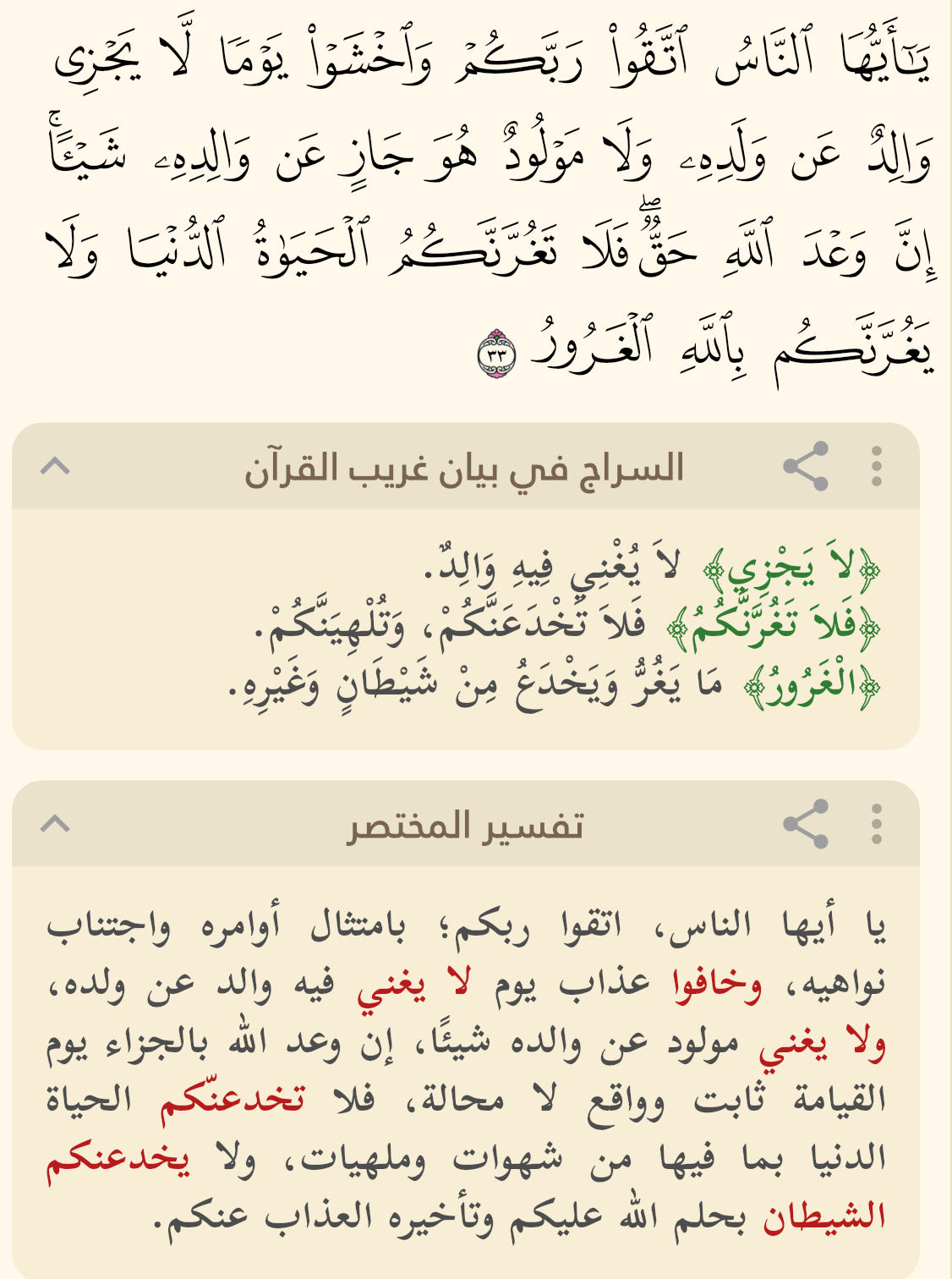Share the السراج في بيان غريب القرآن card
Screen dimensions: 952x1279
[805, 466]
